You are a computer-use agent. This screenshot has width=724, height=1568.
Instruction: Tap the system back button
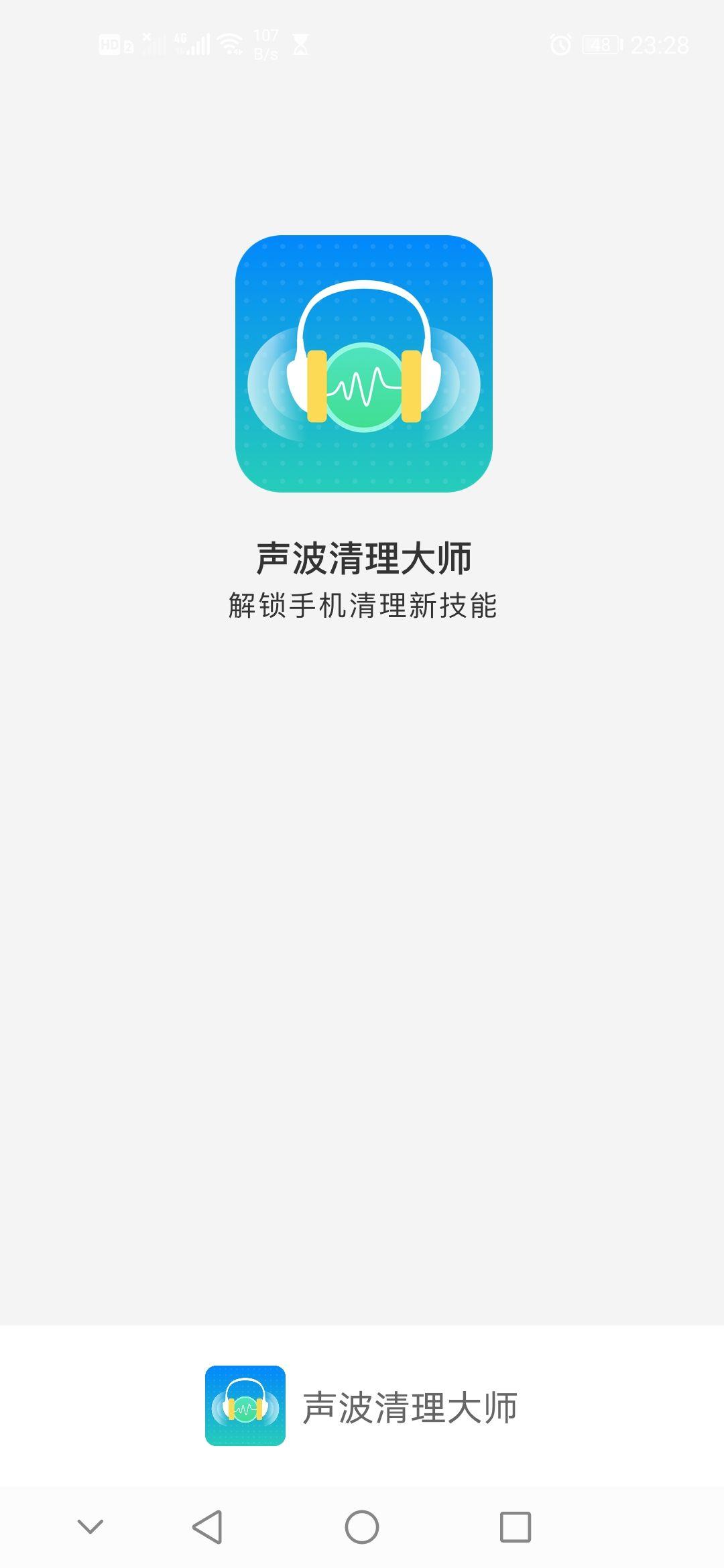[x=207, y=1527]
